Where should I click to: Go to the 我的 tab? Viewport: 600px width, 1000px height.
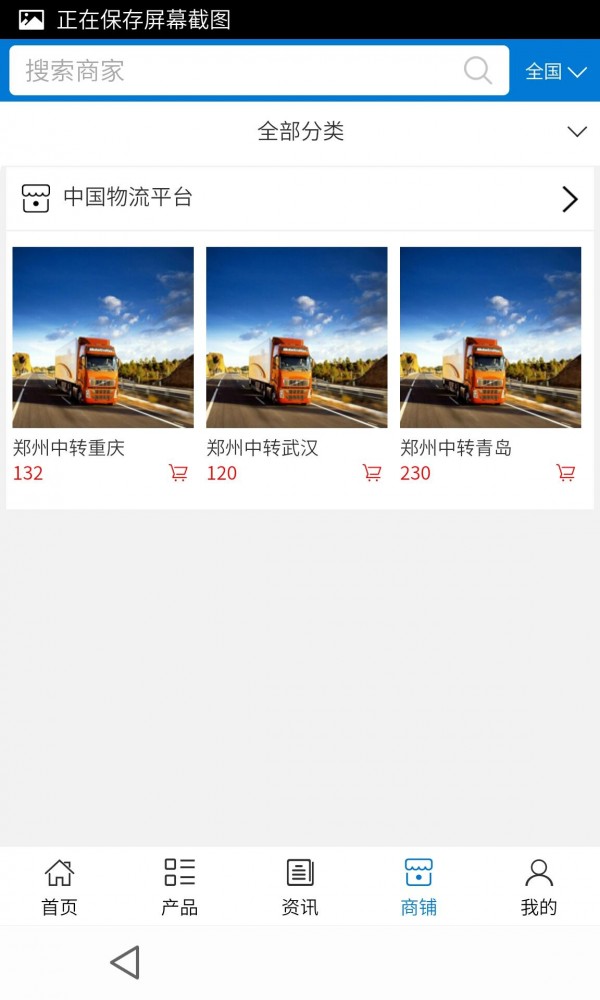pyautogui.click(x=539, y=886)
